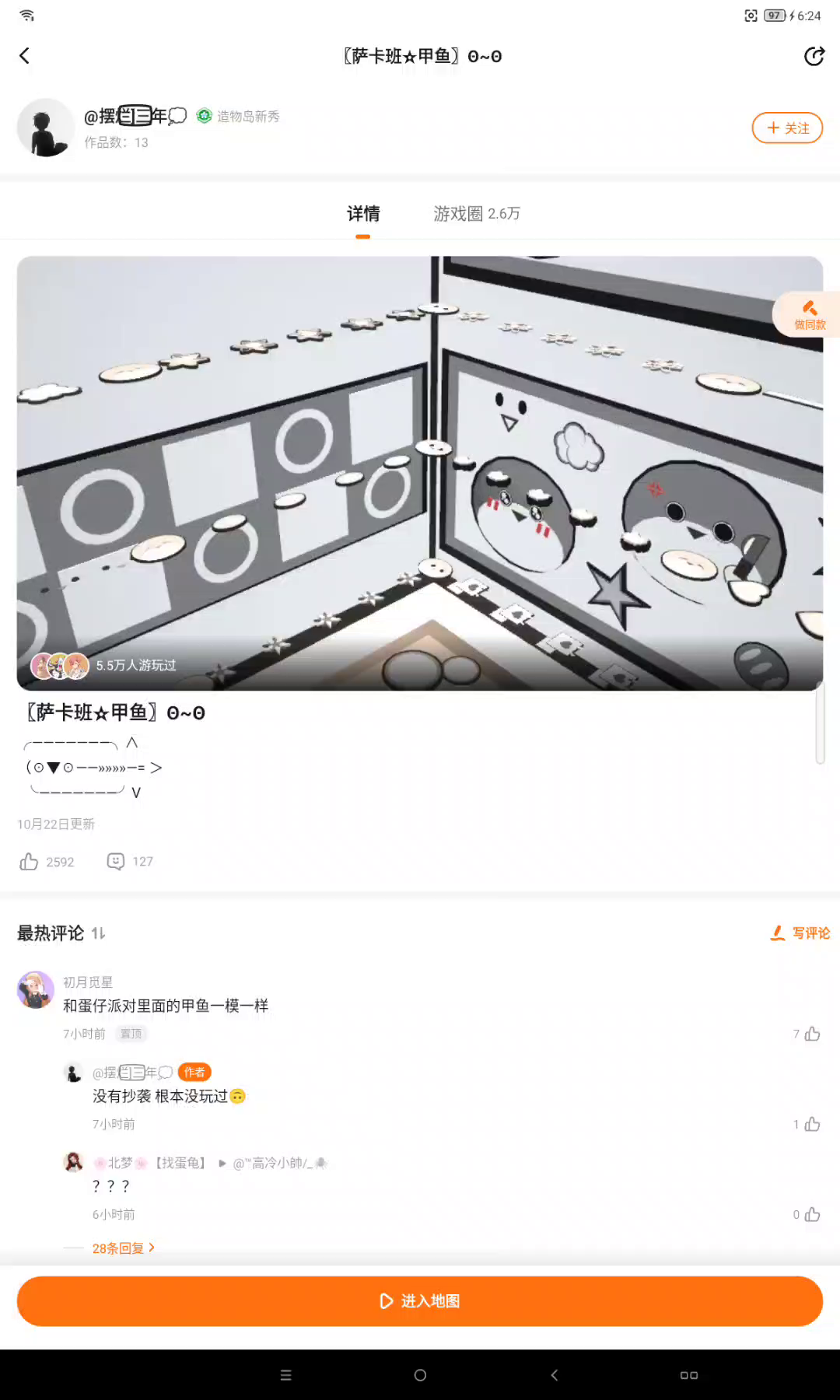
Task: Enter the map with 进入地图
Action: click(420, 1301)
